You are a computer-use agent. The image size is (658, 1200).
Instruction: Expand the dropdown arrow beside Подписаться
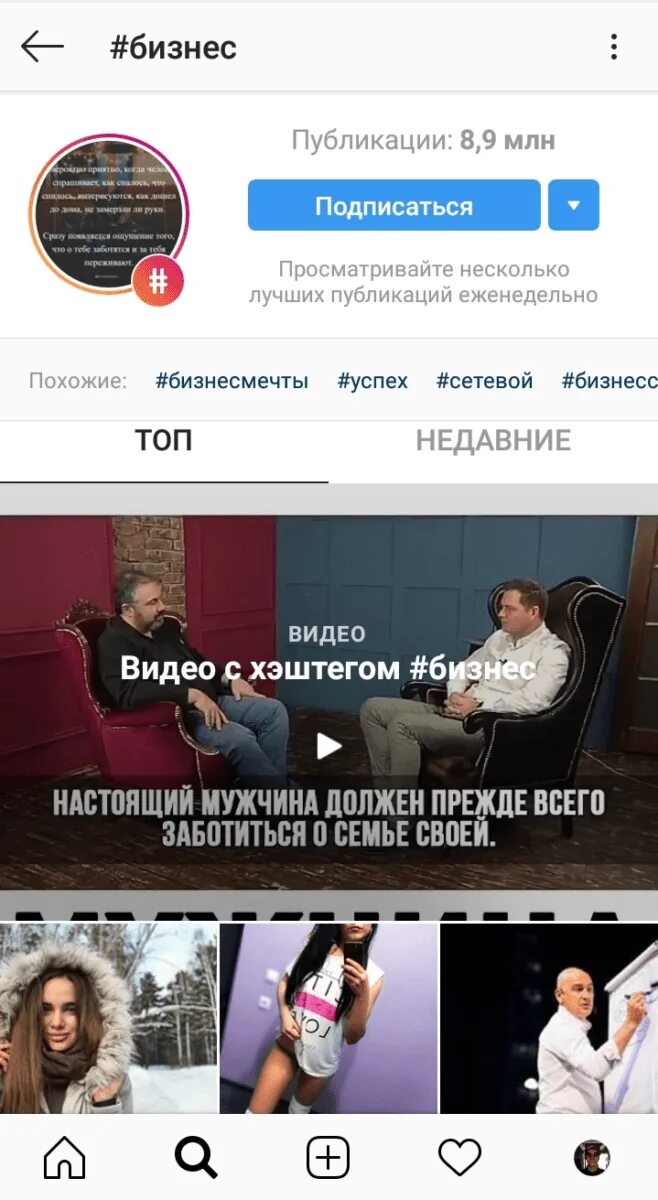click(573, 206)
